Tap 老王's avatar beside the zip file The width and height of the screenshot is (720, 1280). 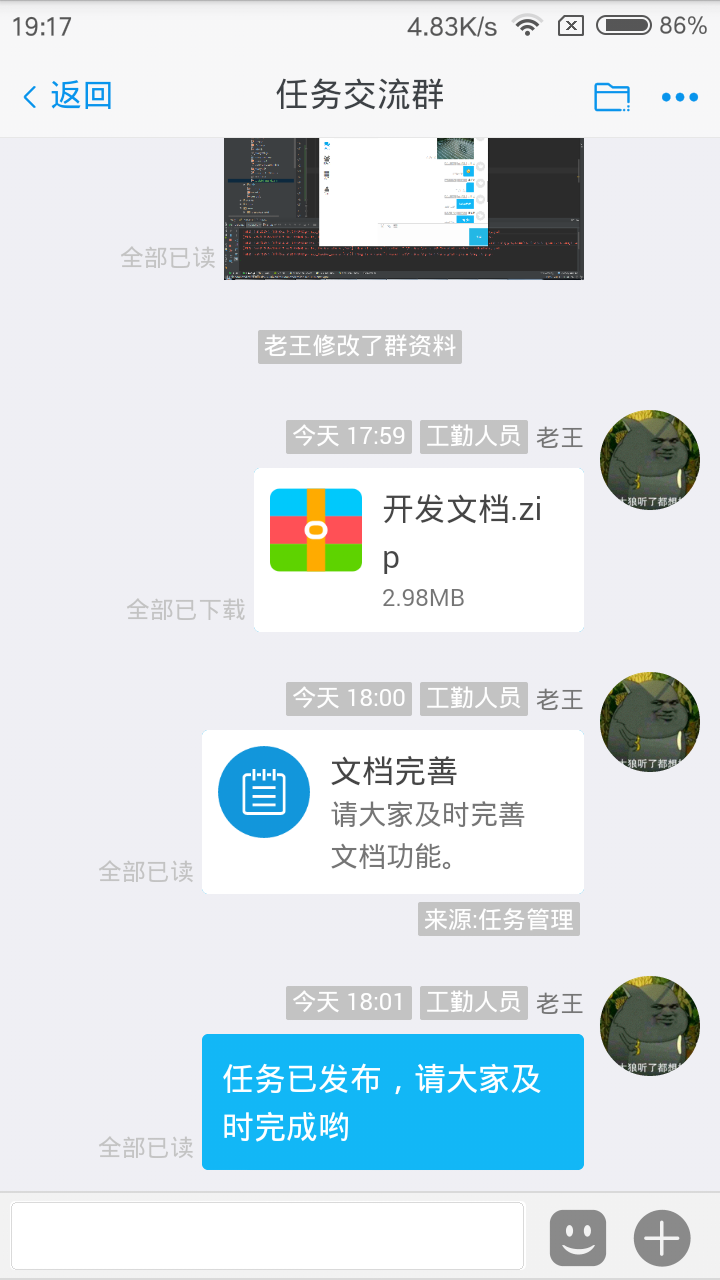649,459
